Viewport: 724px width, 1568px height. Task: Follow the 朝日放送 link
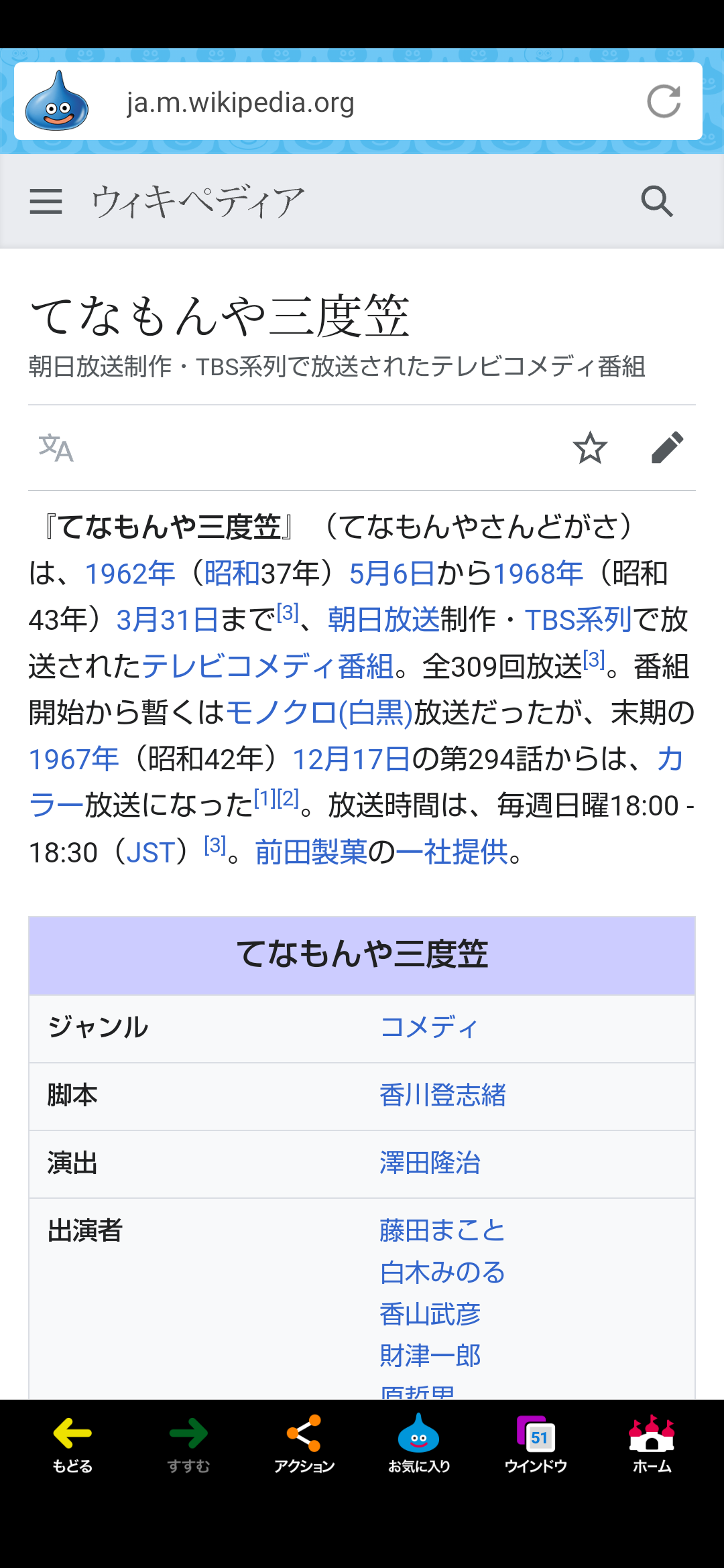(383, 620)
